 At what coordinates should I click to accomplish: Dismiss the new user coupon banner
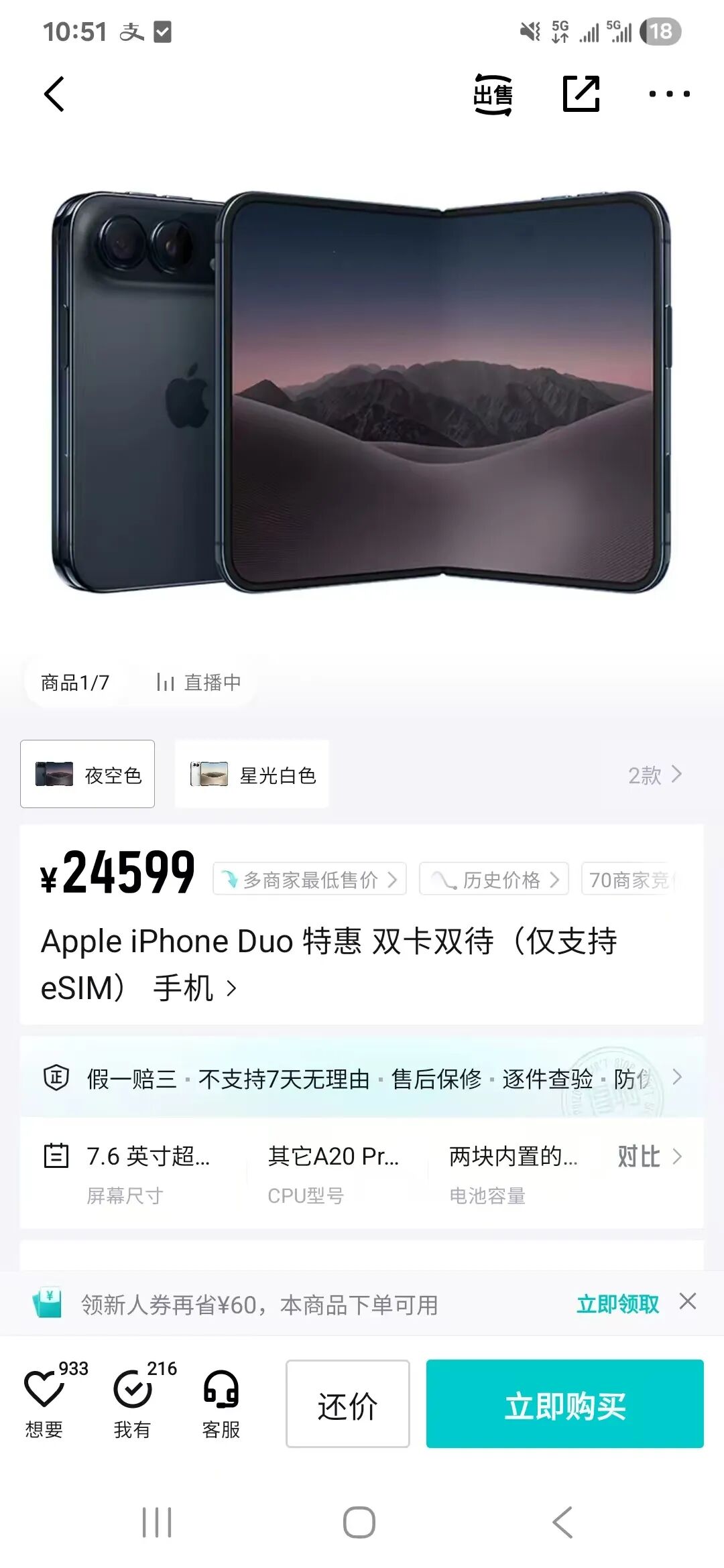pos(688,1301)
